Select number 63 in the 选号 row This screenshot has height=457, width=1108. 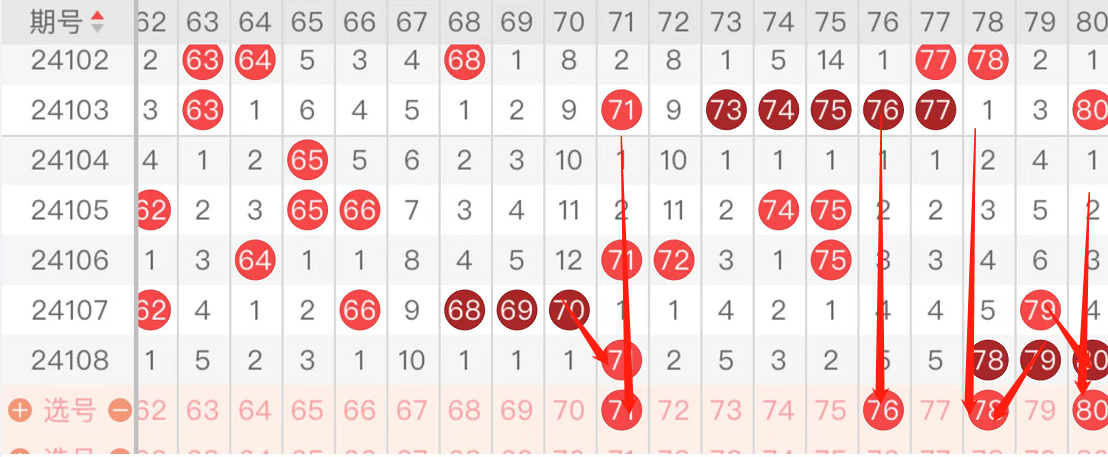(203, 410)
